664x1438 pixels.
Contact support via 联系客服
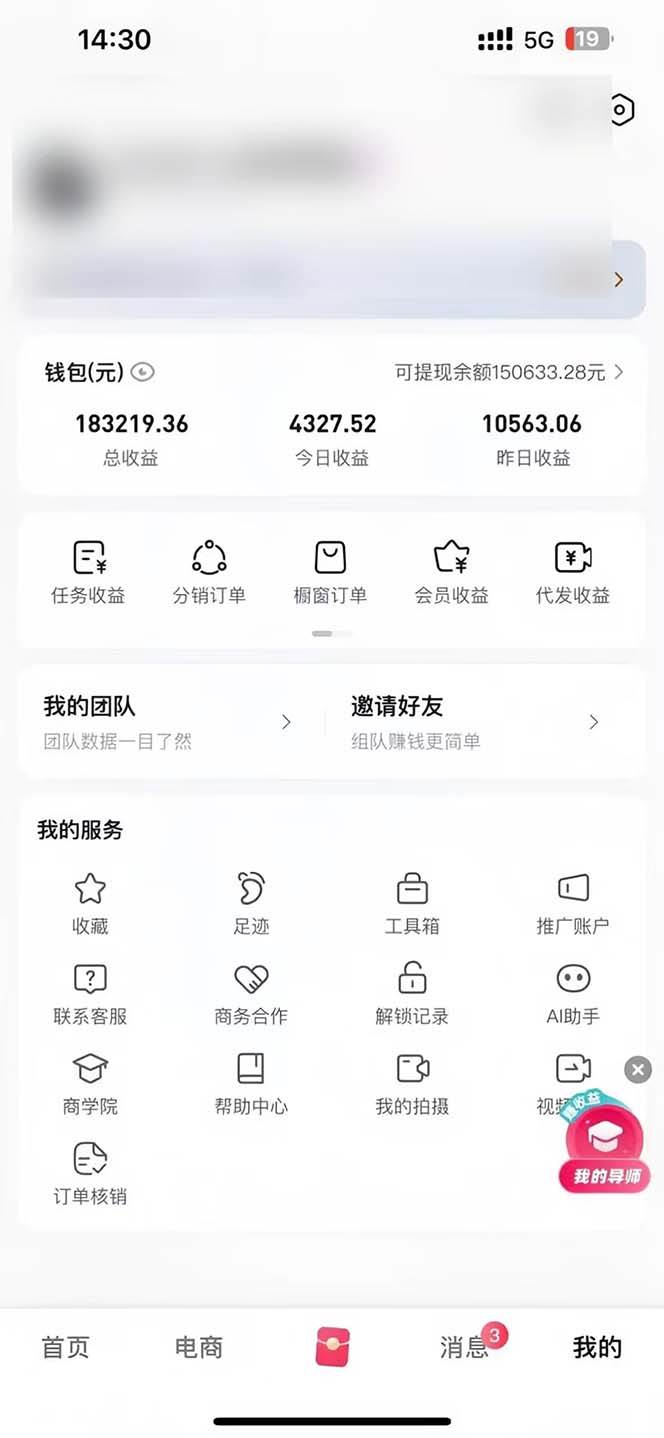click(90, 993)
